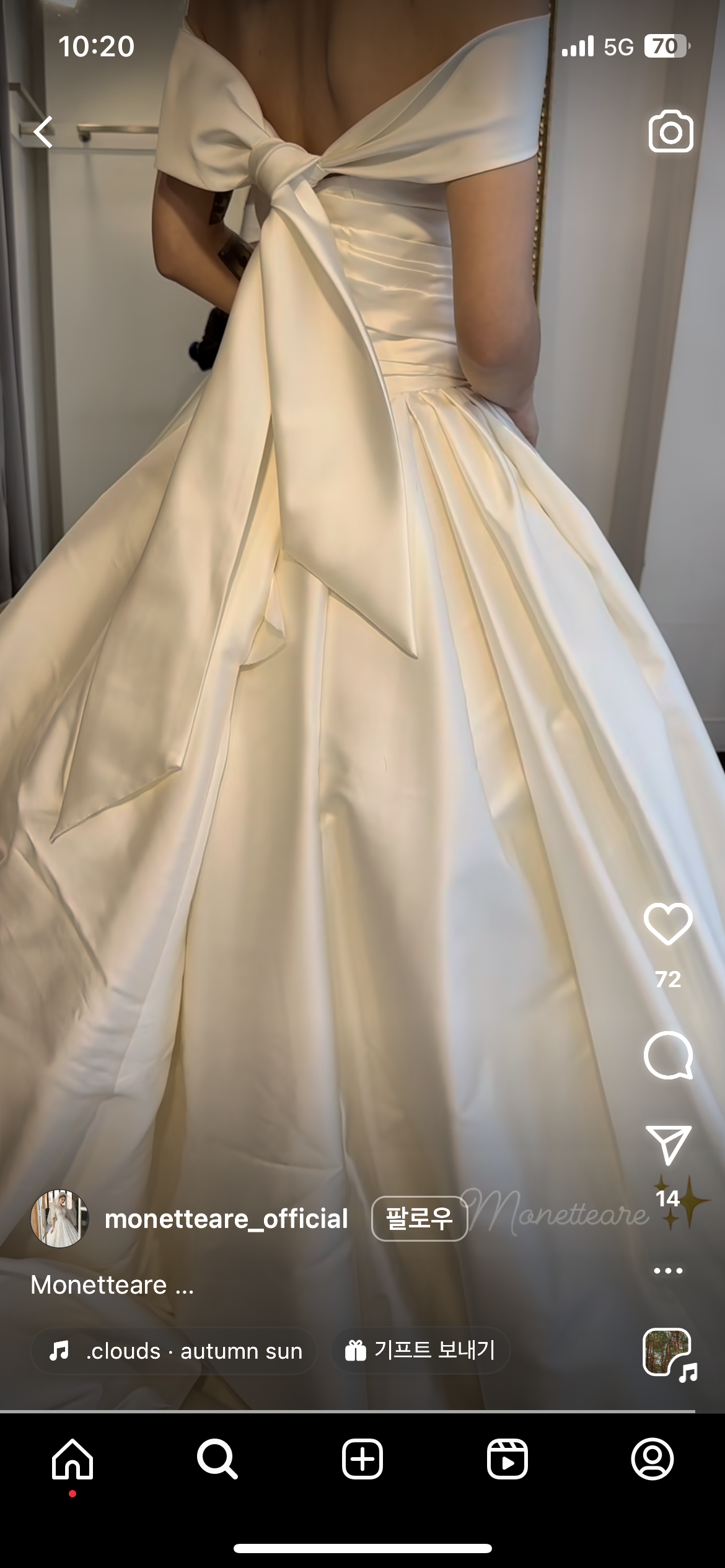
Task: Switch to the Search tab
Action: (x=217, y=1459)
